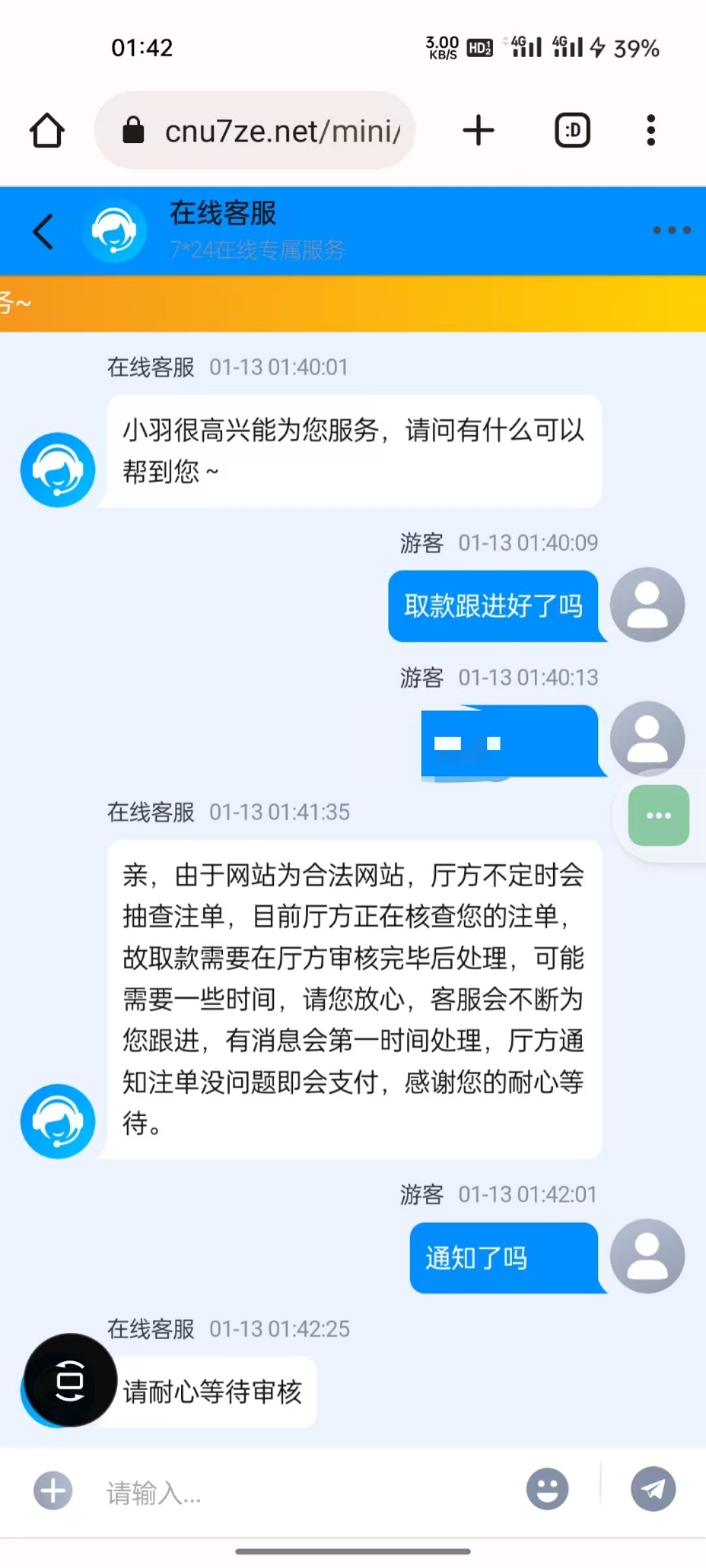706x1568 pixels.
Task: Open the browser tab switcher
Action: click(573, 131)
